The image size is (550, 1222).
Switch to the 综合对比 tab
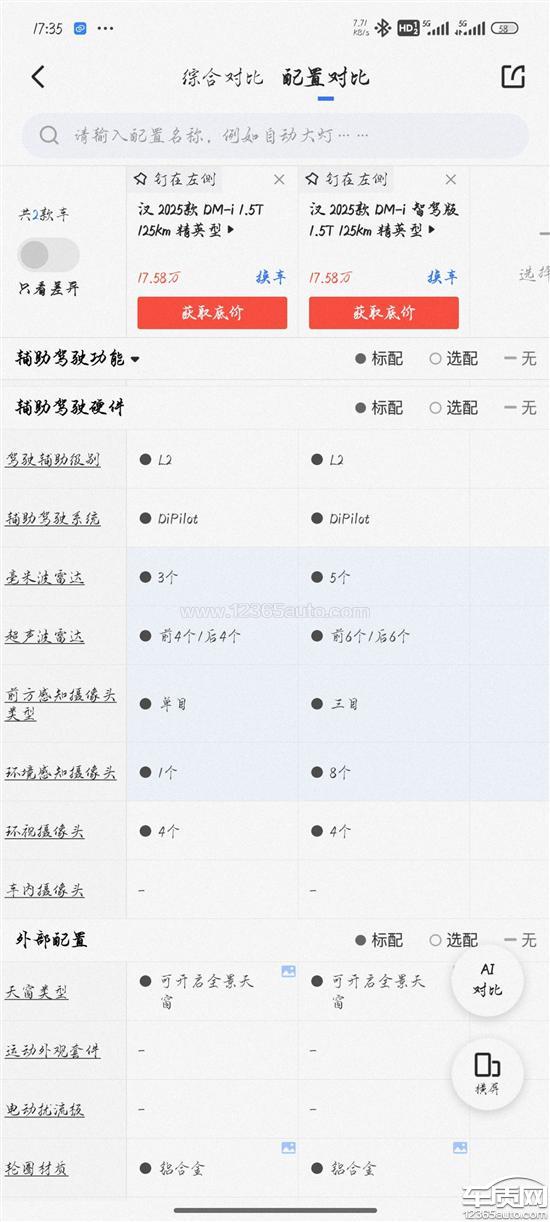tap(223, 78)
